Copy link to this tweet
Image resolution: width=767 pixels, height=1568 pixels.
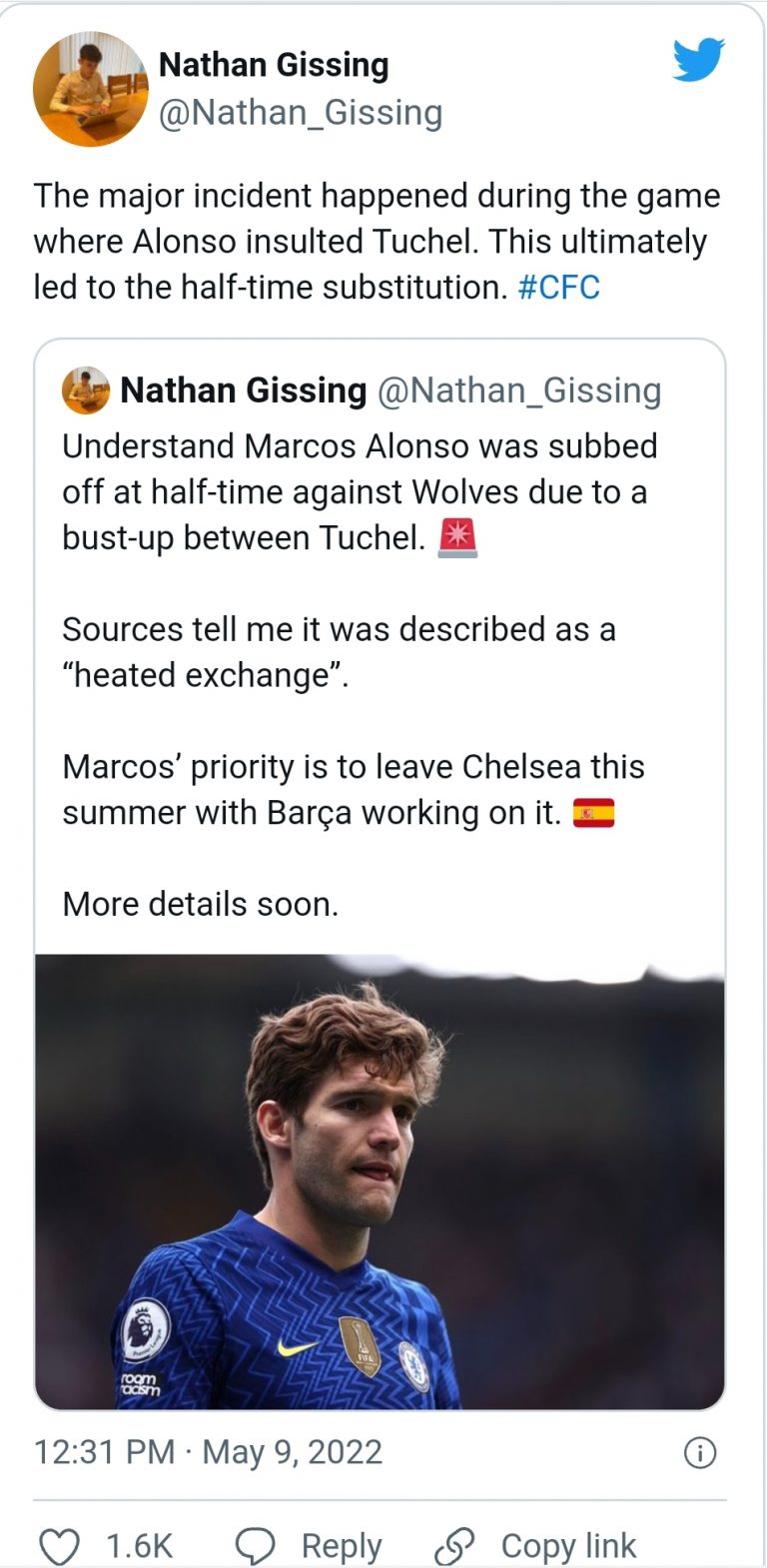click(535, 1546)
